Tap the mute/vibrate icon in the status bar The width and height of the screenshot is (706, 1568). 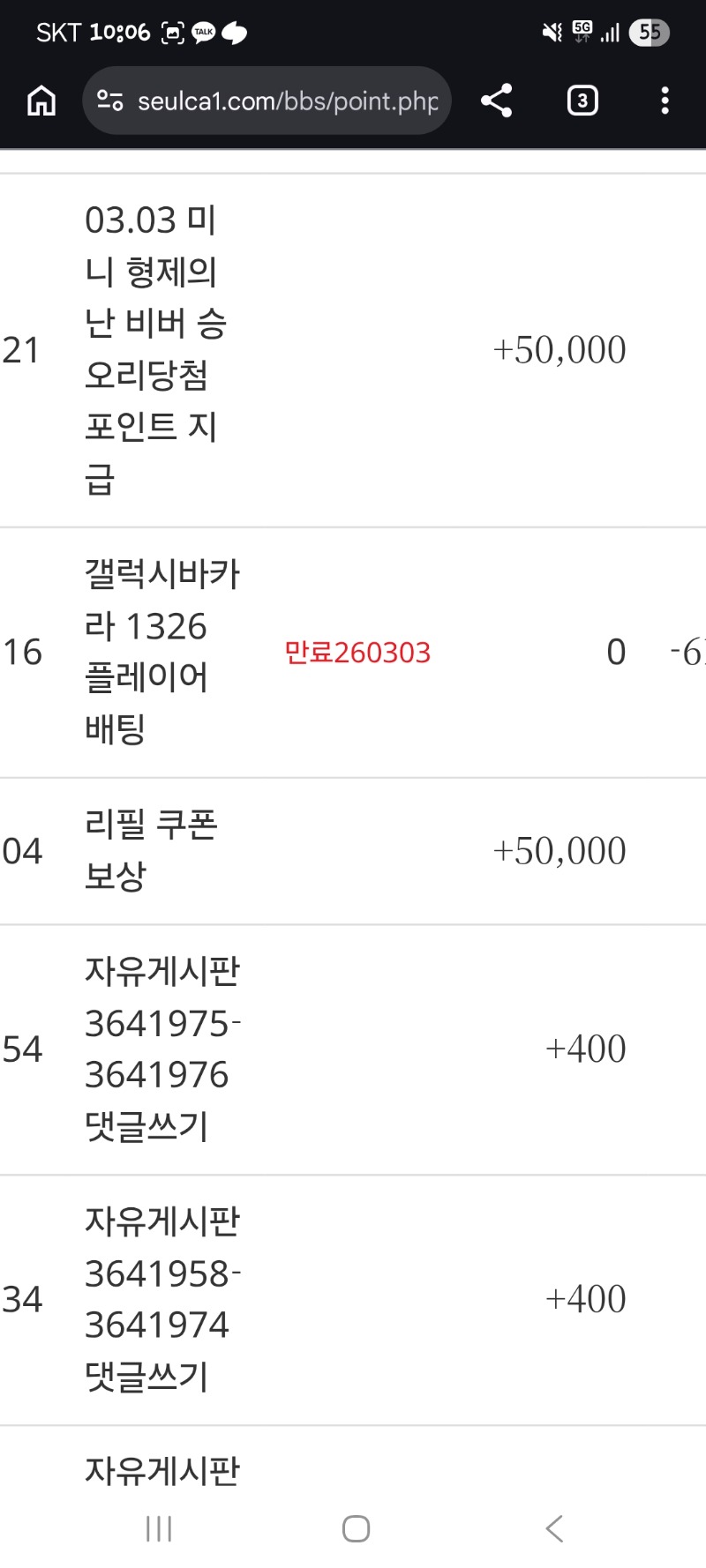coord(550,32)
